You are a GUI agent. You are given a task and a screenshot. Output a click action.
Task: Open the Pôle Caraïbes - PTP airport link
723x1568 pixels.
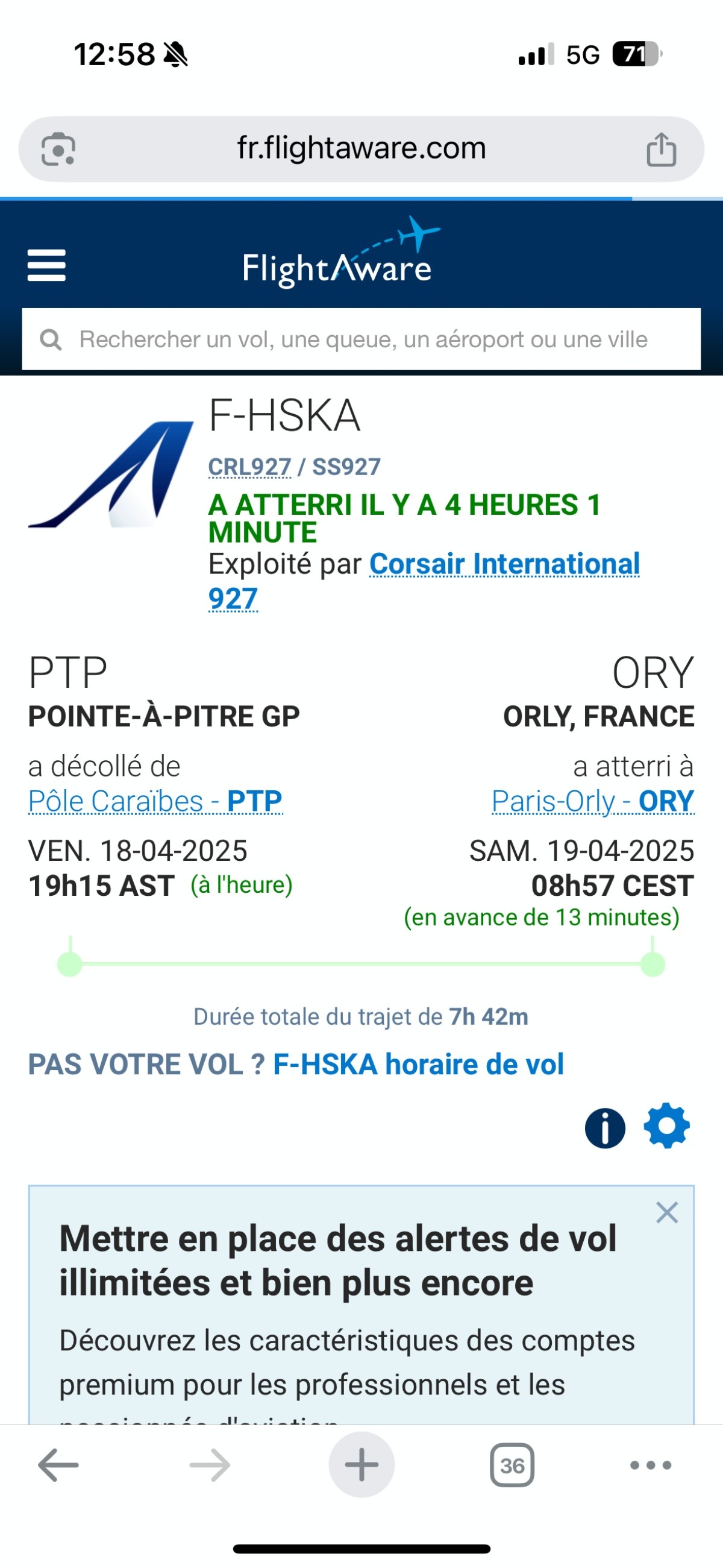[155, 801]
